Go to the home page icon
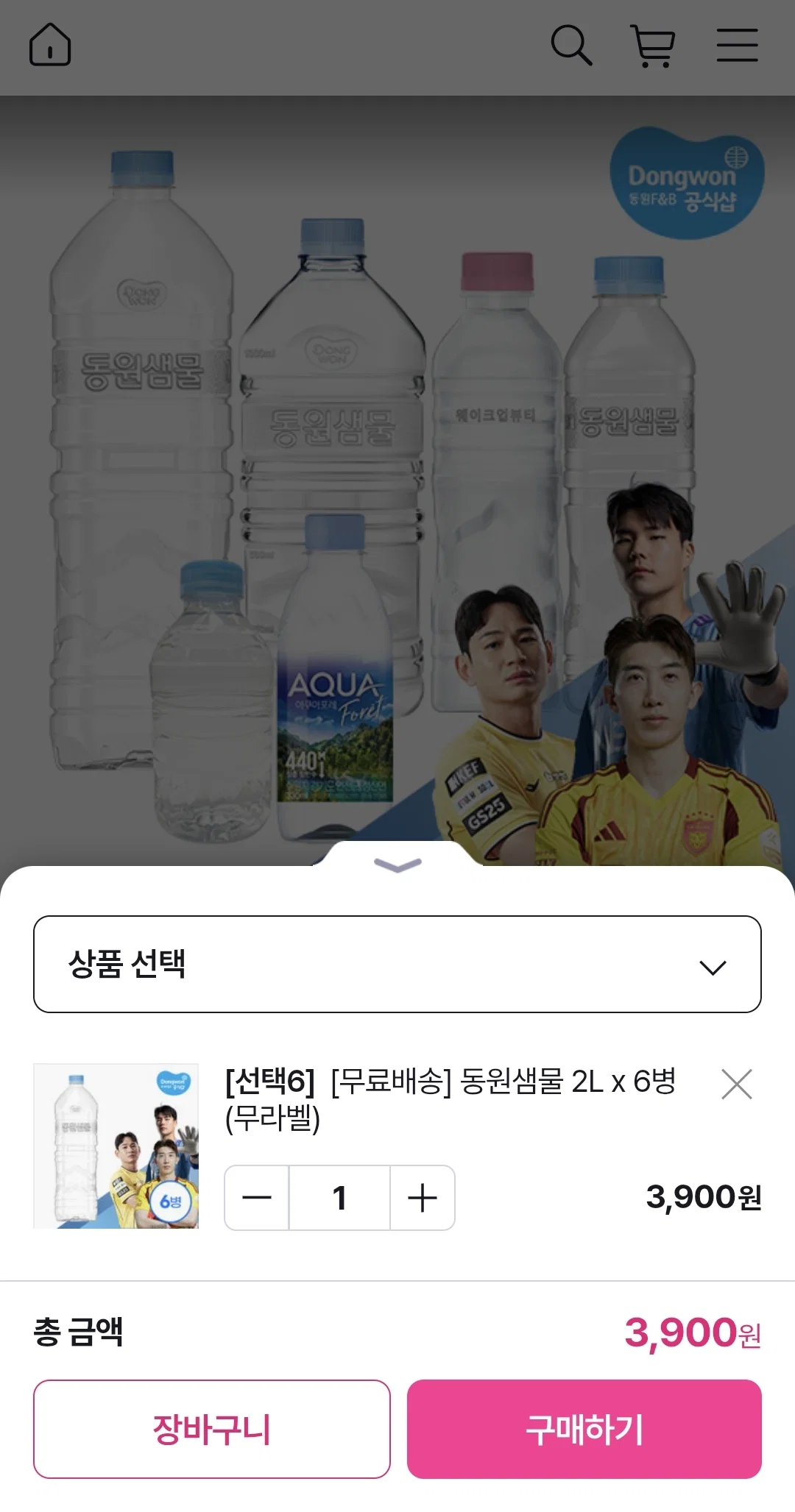The image size is (795, 1512). tap(50, 45)
